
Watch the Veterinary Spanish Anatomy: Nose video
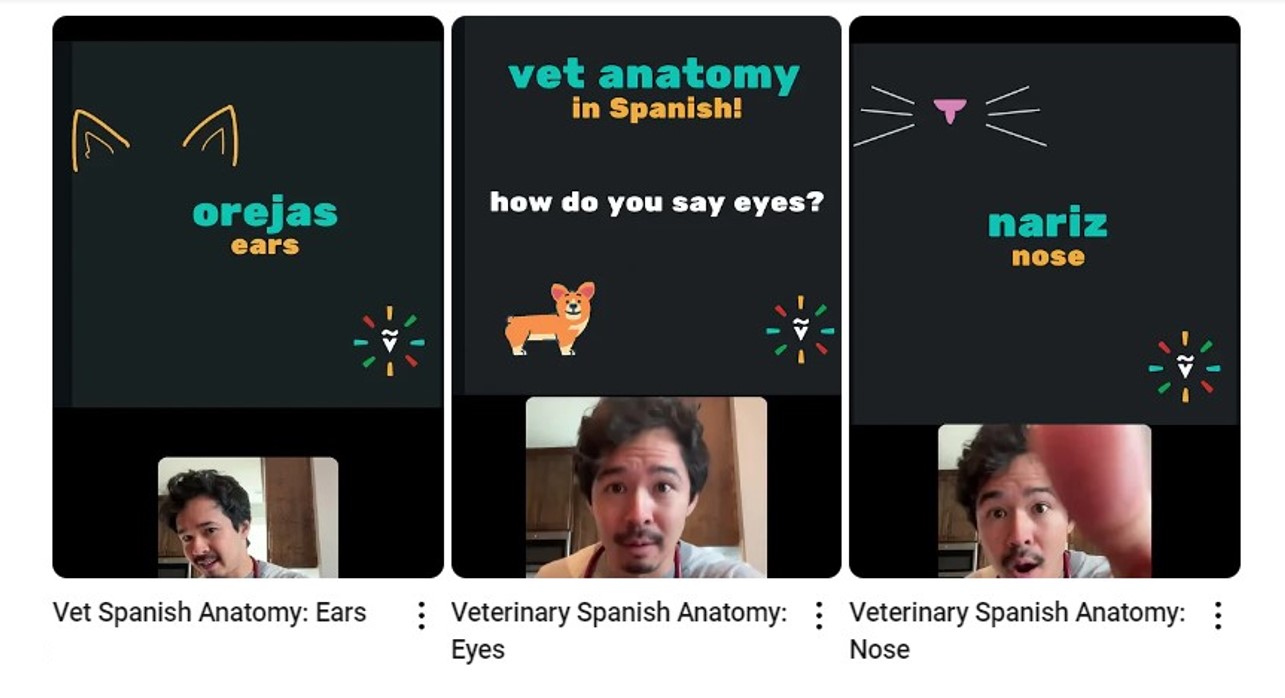1044,296
